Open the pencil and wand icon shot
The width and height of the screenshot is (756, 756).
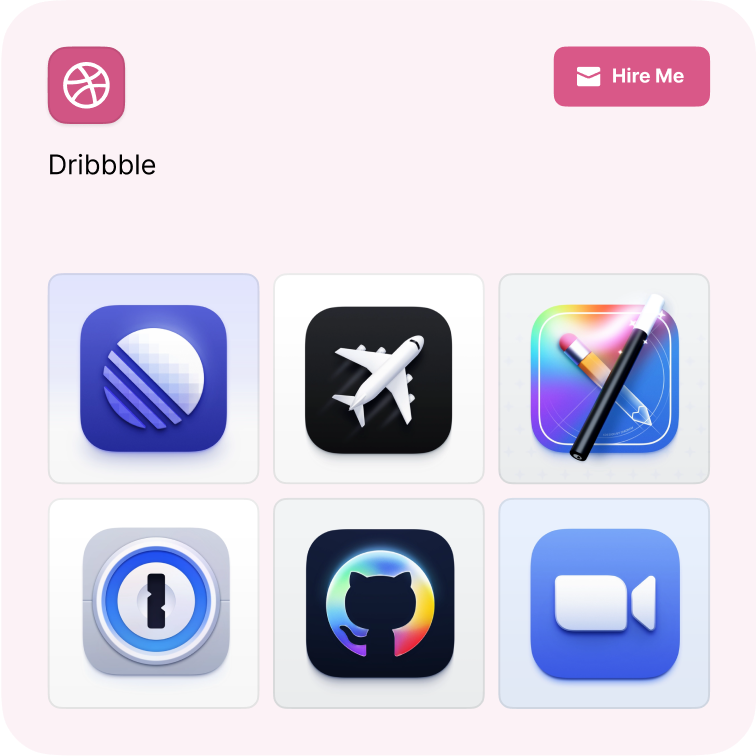[604, 378]
